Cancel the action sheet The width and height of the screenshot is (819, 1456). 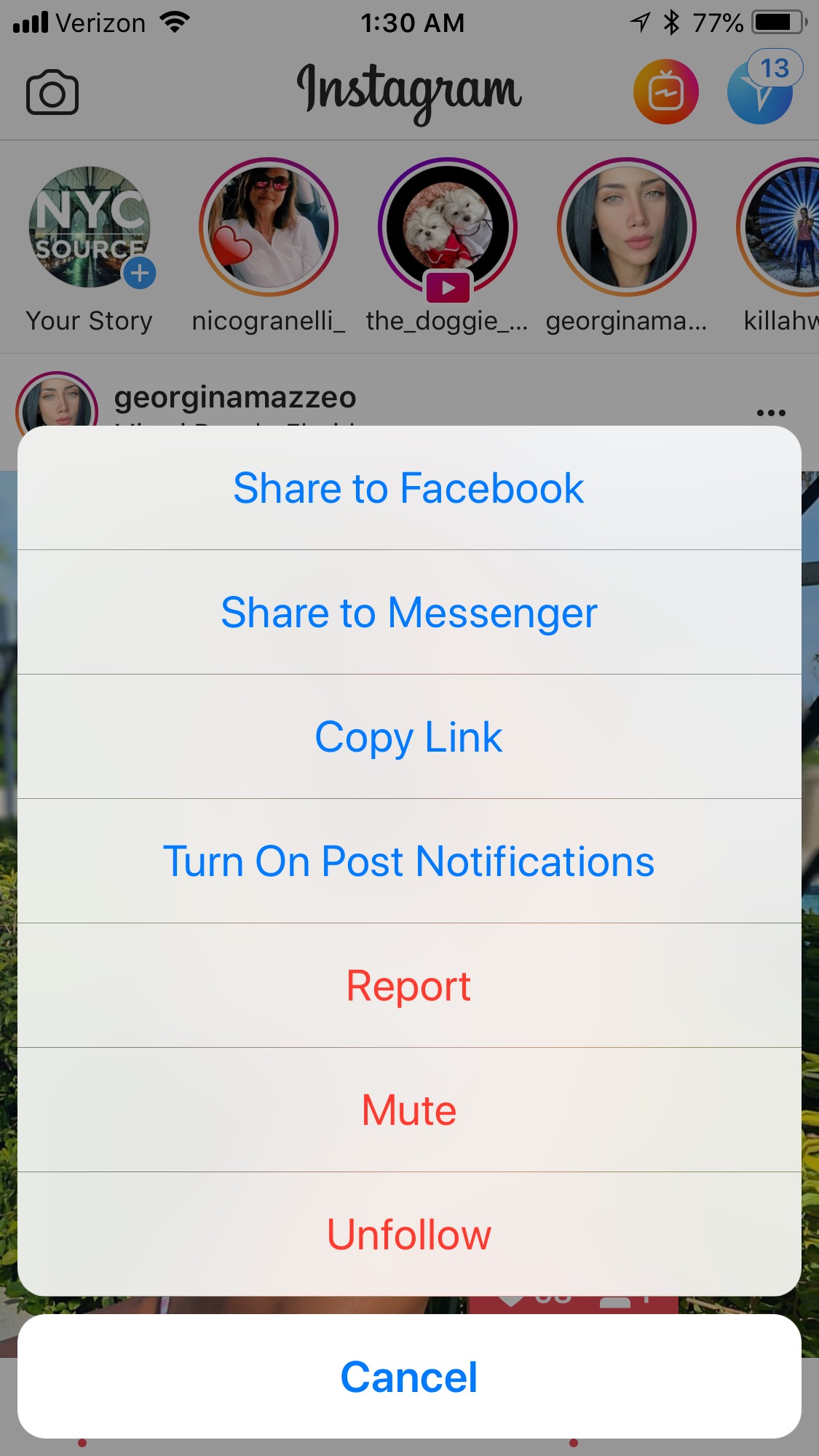(x=408, y=1376)
